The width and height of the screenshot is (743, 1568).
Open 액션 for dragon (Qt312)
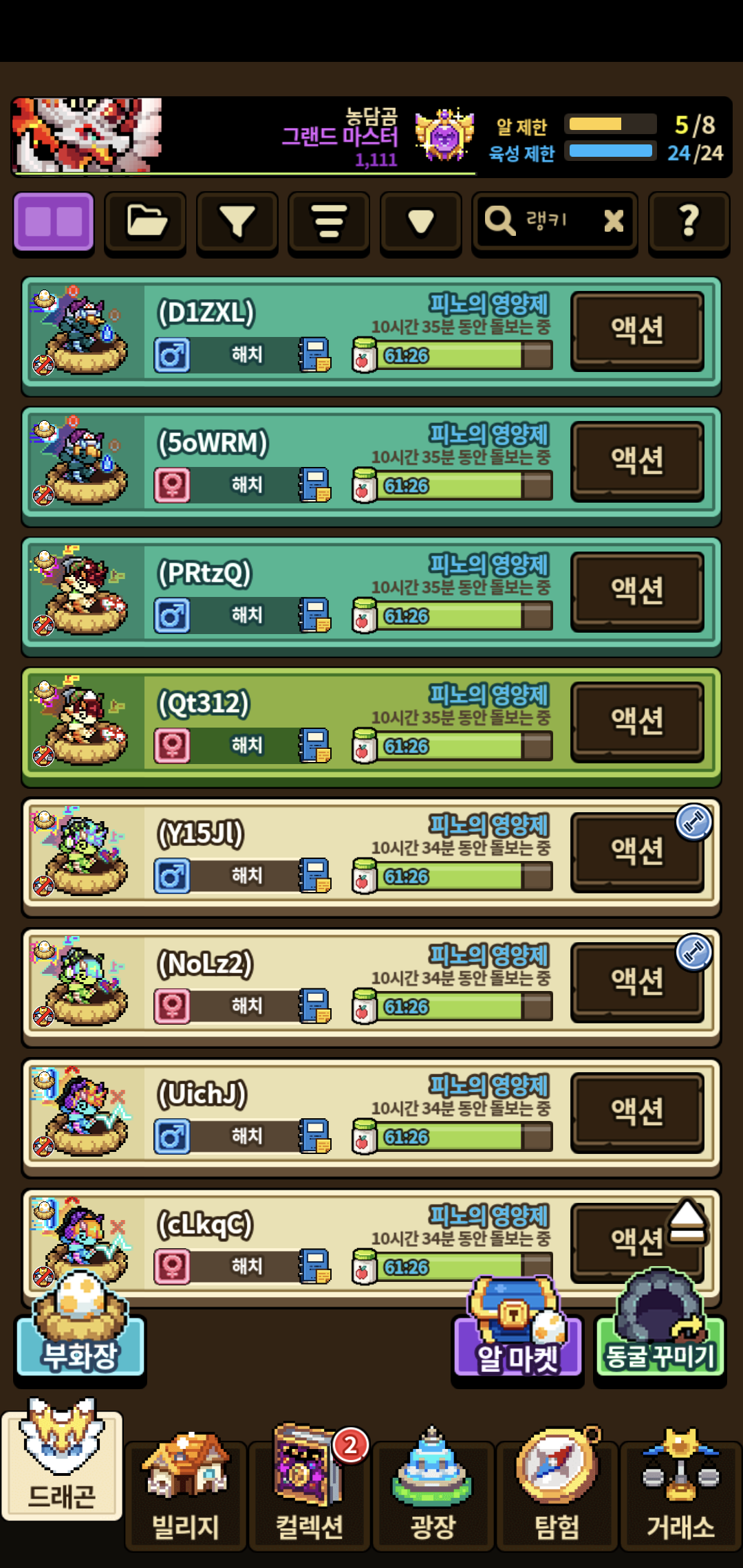pyautogui.click(x=637, y=721)
